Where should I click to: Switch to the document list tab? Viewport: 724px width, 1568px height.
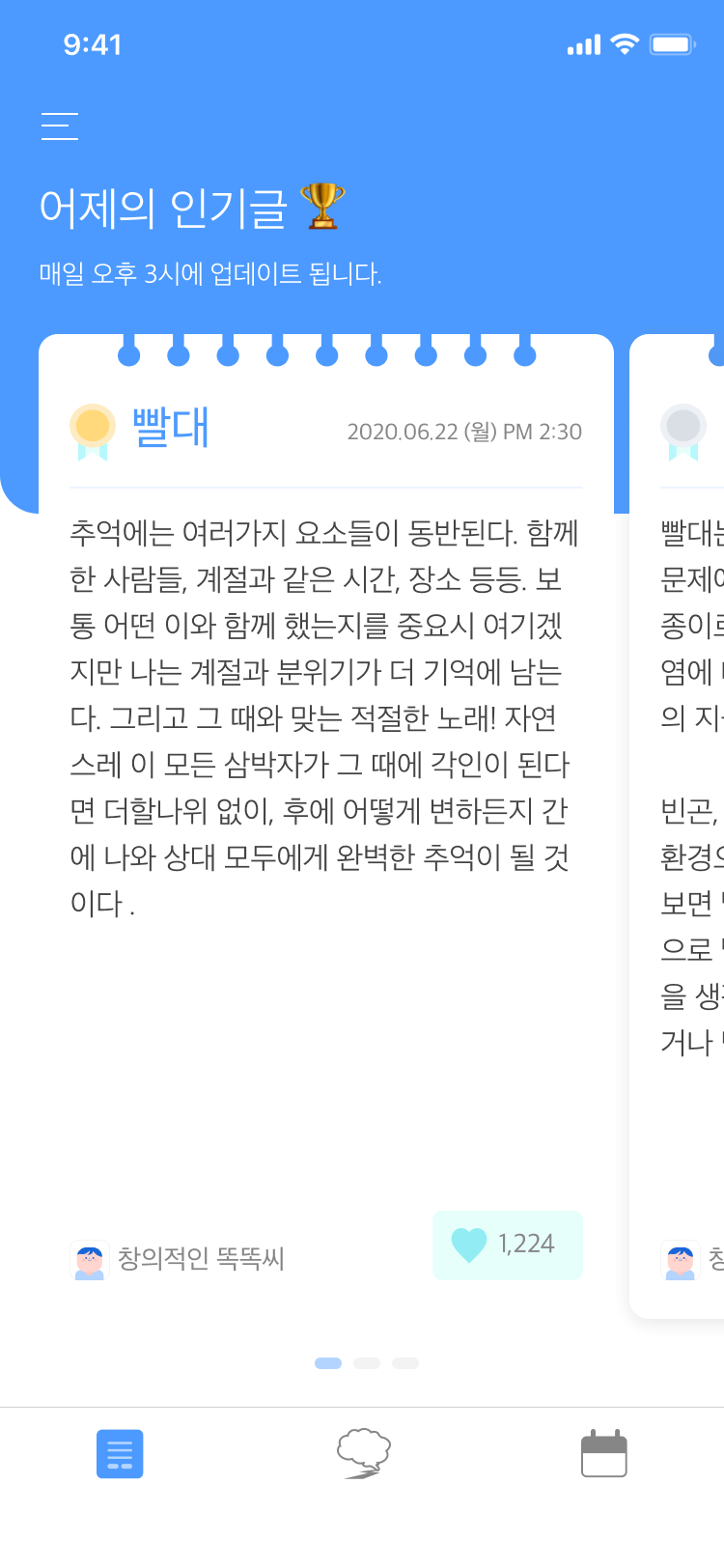pos(120,1454)
